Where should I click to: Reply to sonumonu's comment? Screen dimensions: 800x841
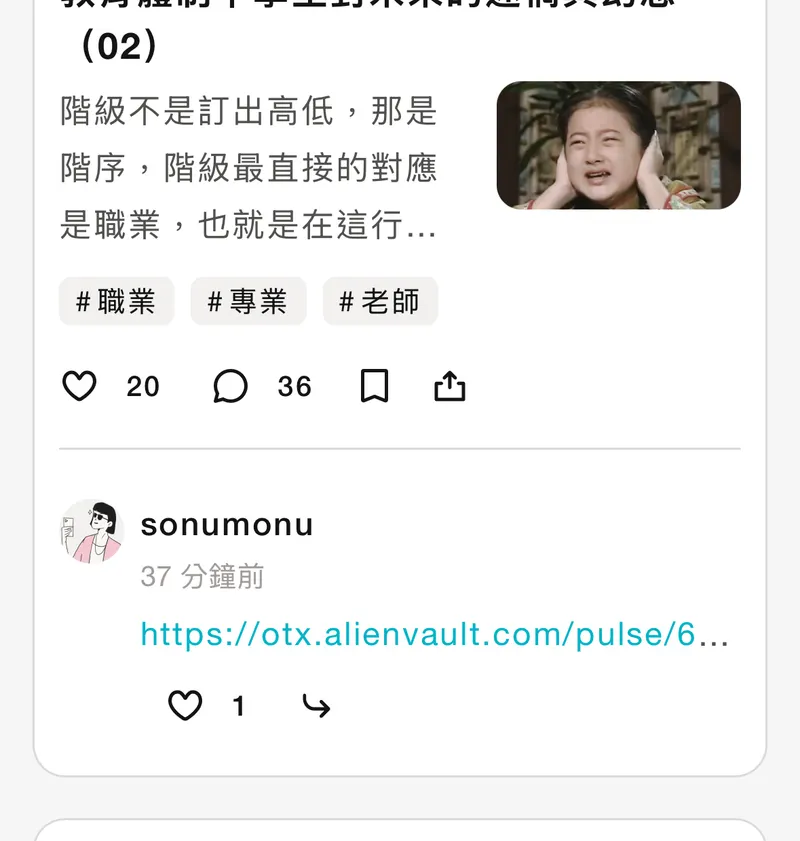[316, 706]
